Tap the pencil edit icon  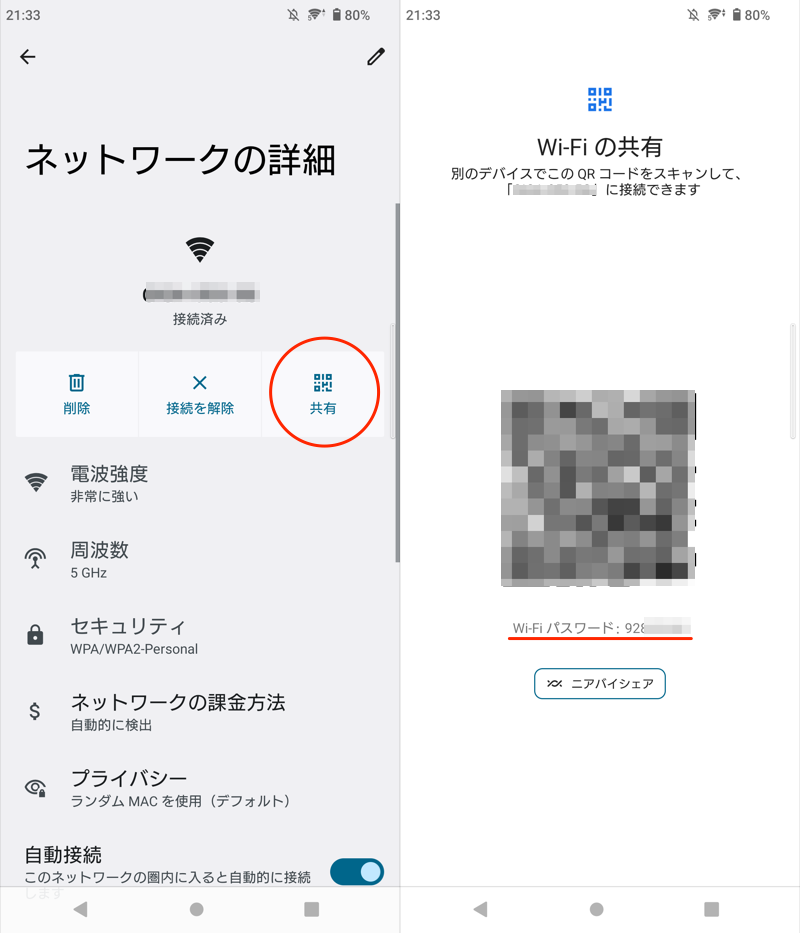376,57
